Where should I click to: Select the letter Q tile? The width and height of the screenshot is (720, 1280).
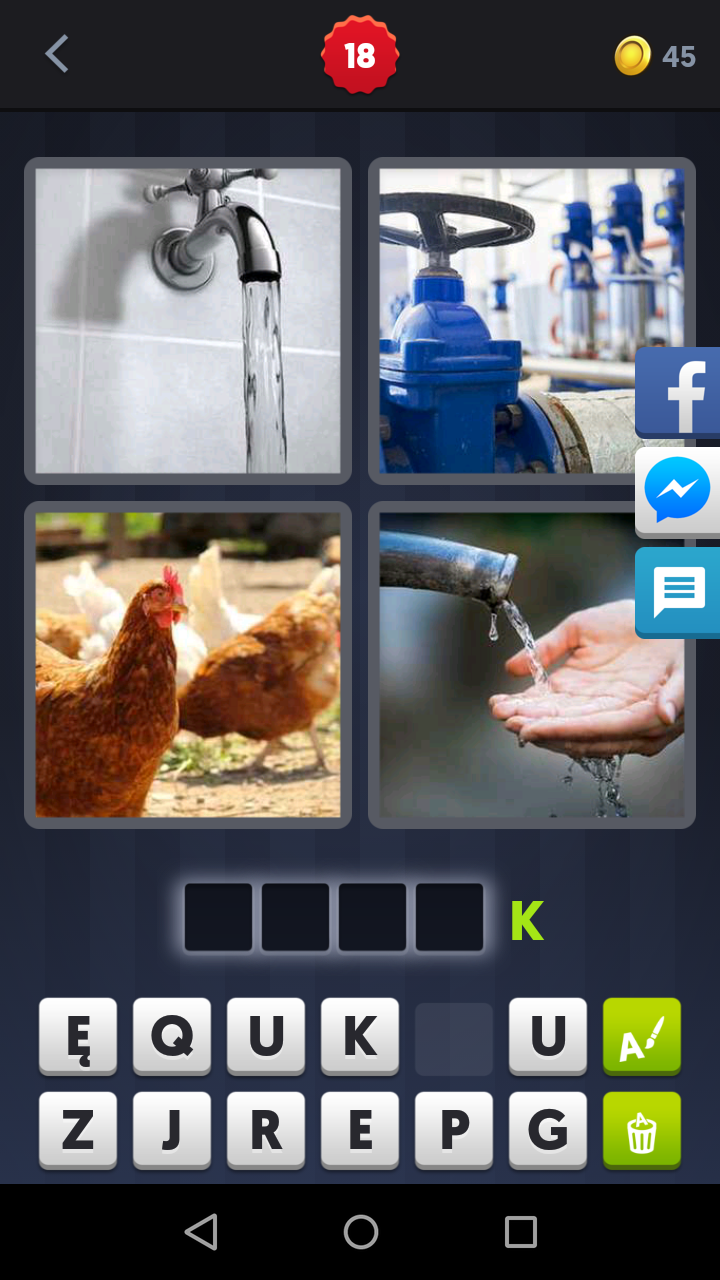pyautogui.click(x=172, y=1036)
